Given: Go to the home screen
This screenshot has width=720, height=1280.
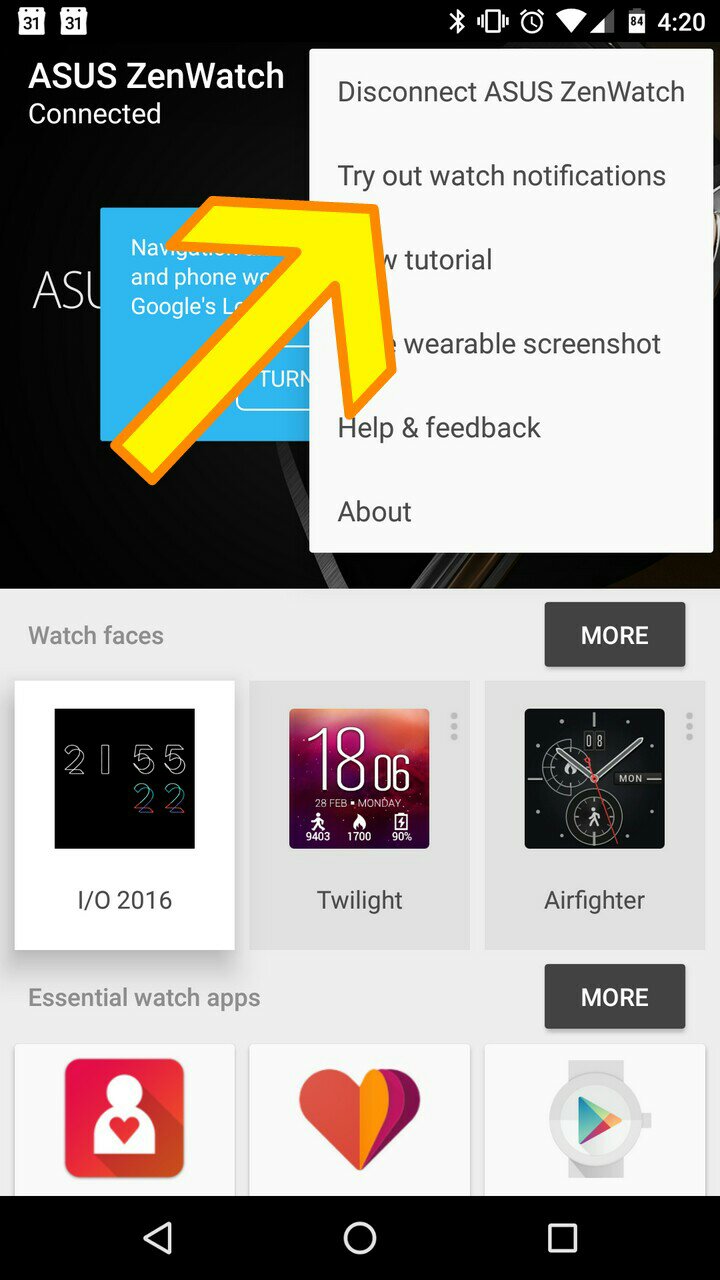Looking at the screenshot, I should click(360, 1238).
